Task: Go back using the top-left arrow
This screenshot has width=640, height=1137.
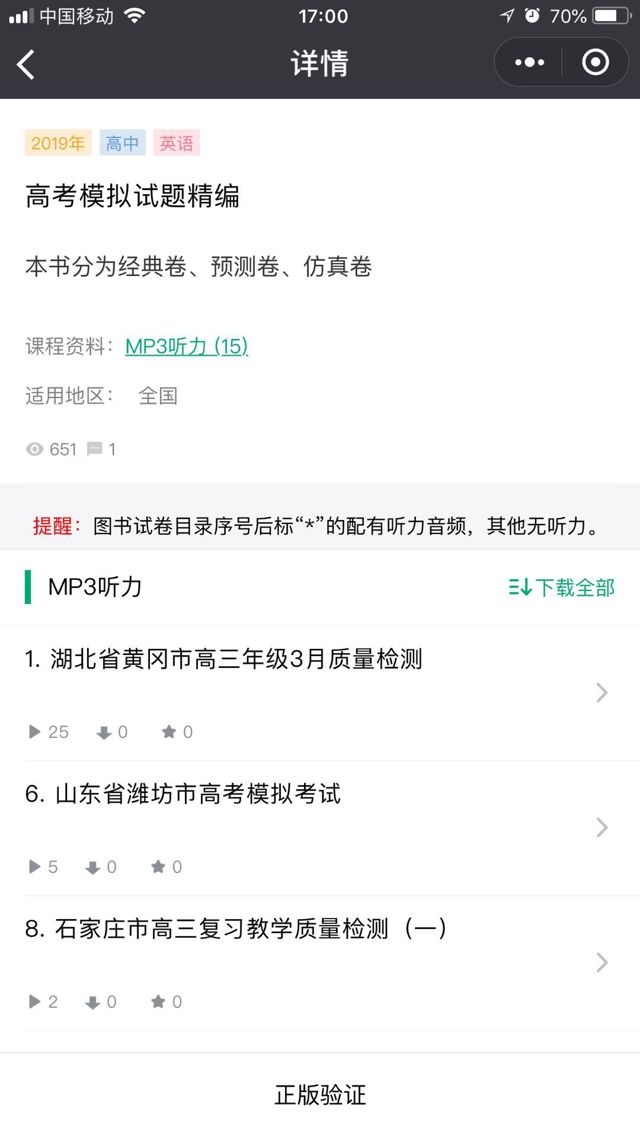Action: pyautogui.click(x=27, y=64)
